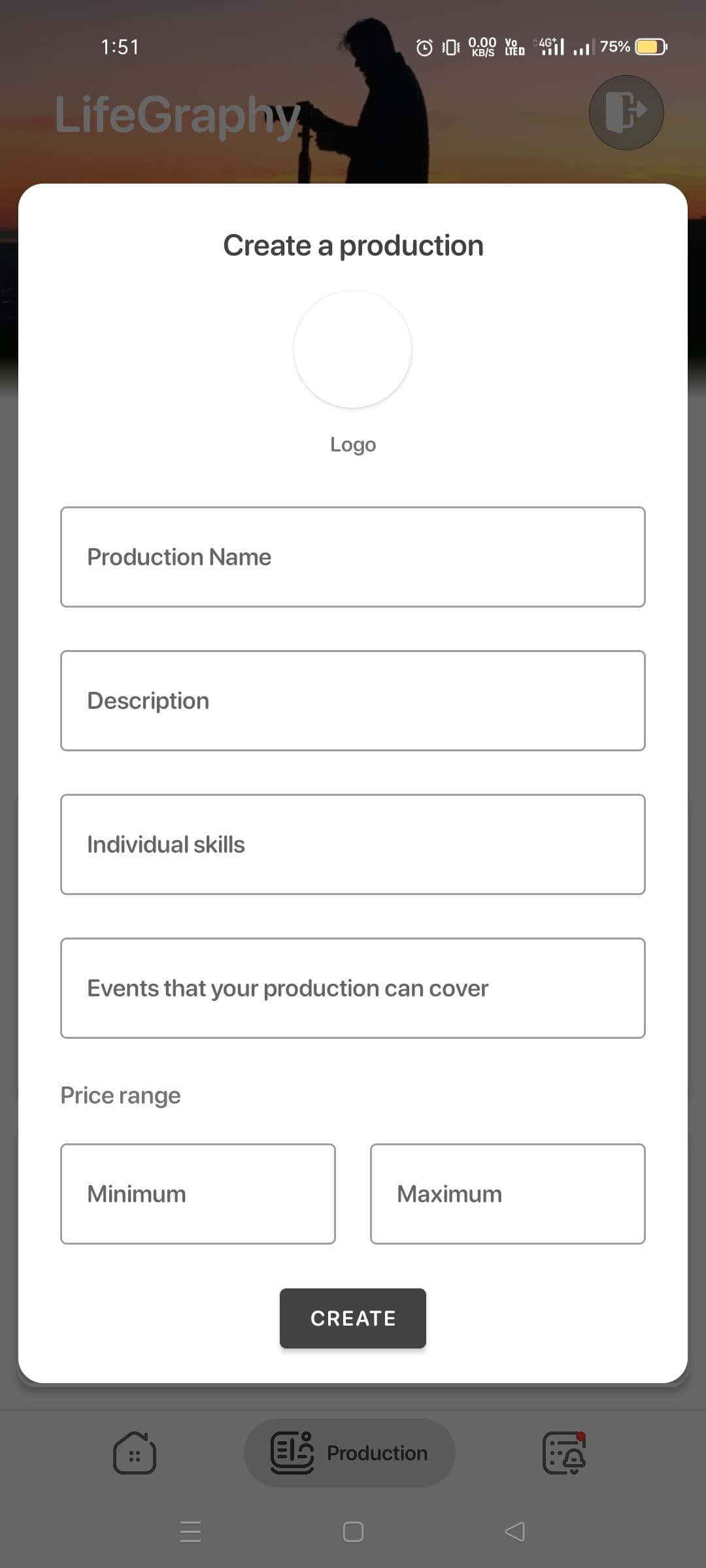Image resolution: width=706 pixels, height=1568 pixels.
Task: Focus the Minimum price field
Action: click(x=197, y=1193)
